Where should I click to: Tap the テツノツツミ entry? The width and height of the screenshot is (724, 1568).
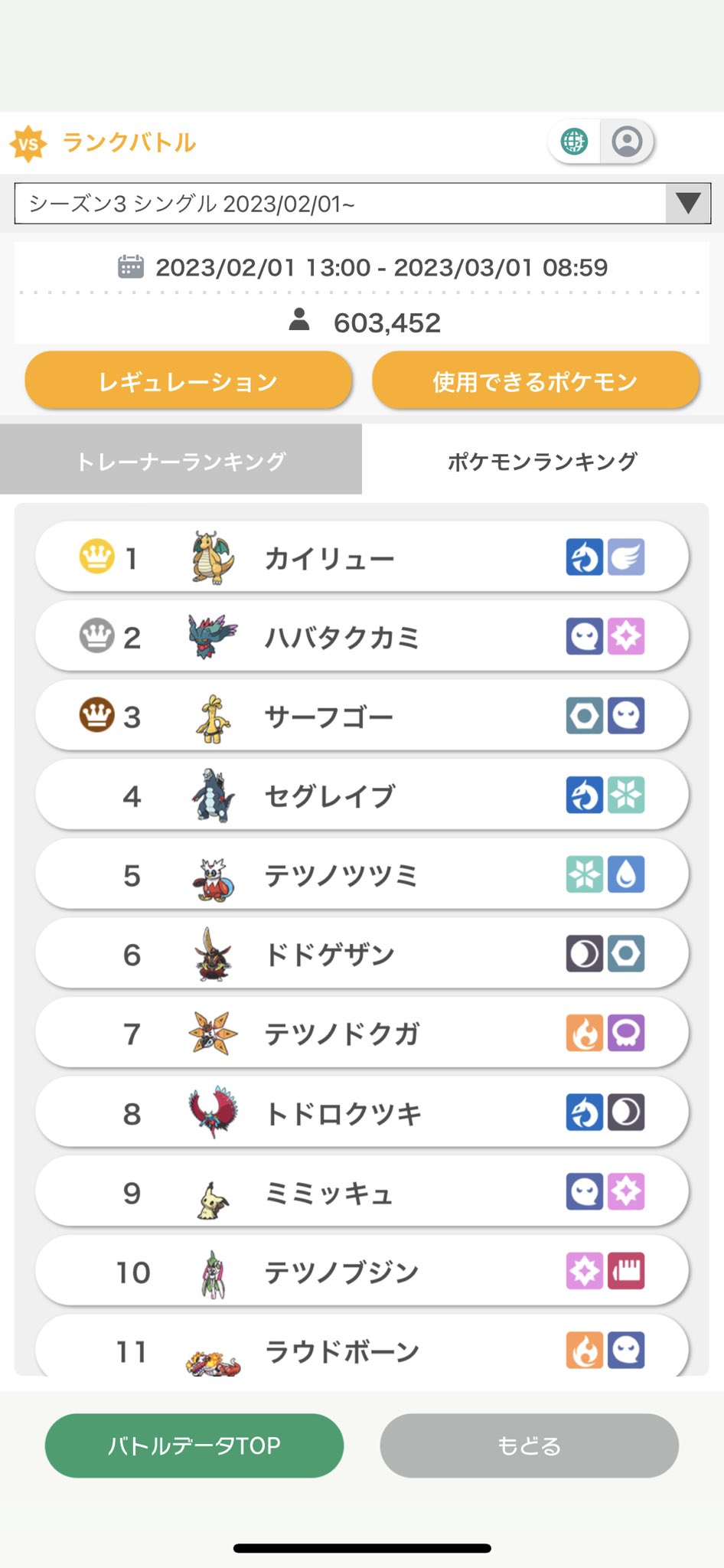click(362, 874)
